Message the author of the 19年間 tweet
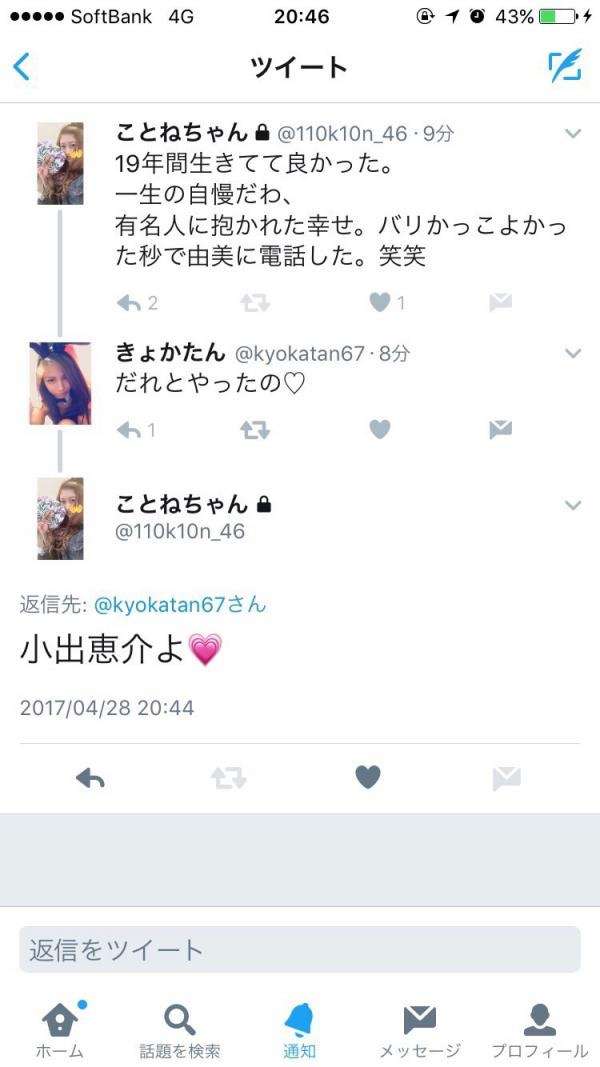600x1067 pixels. (x=500, y=302)
